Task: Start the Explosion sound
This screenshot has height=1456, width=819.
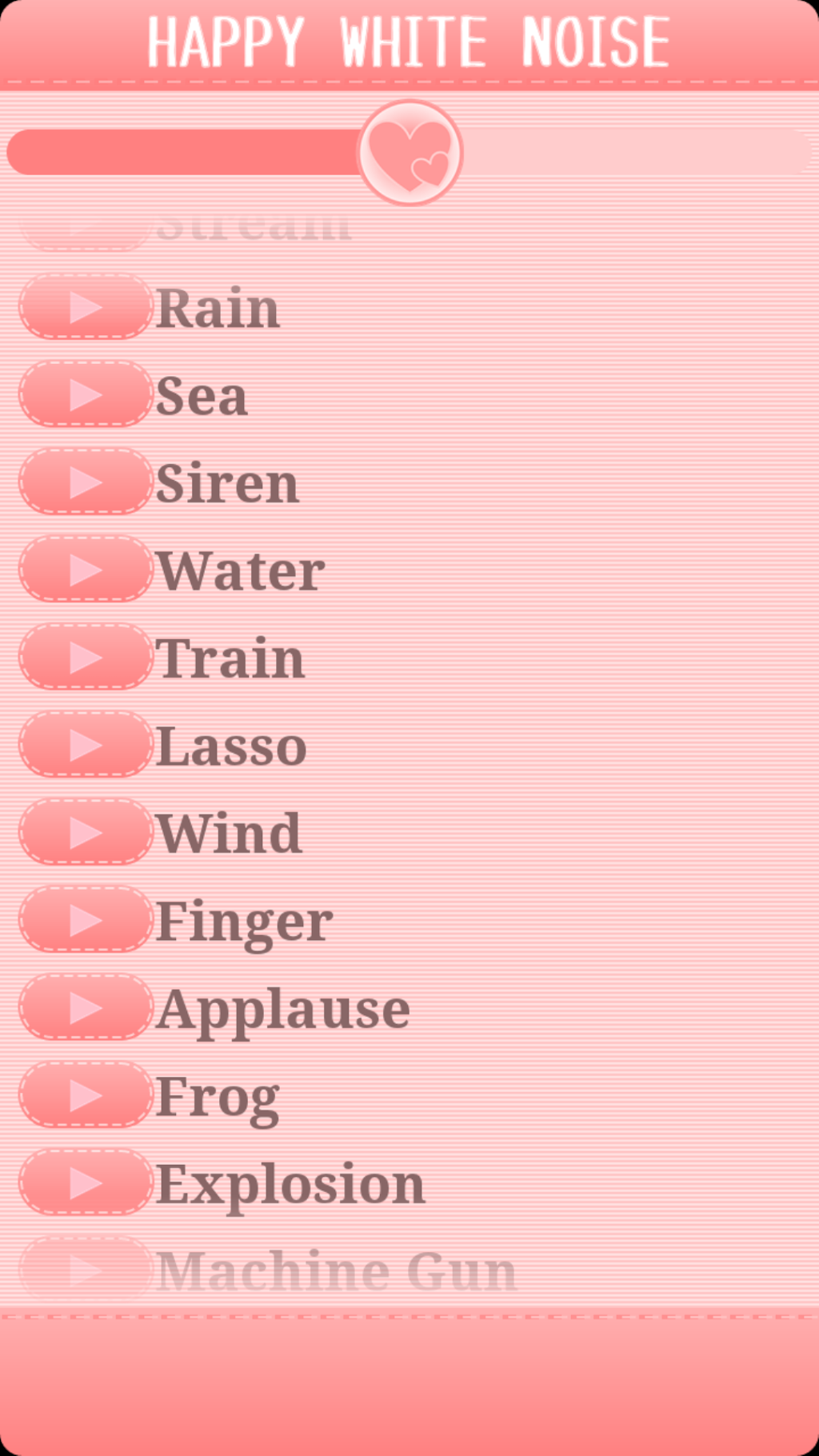Action: [86, 1183]
